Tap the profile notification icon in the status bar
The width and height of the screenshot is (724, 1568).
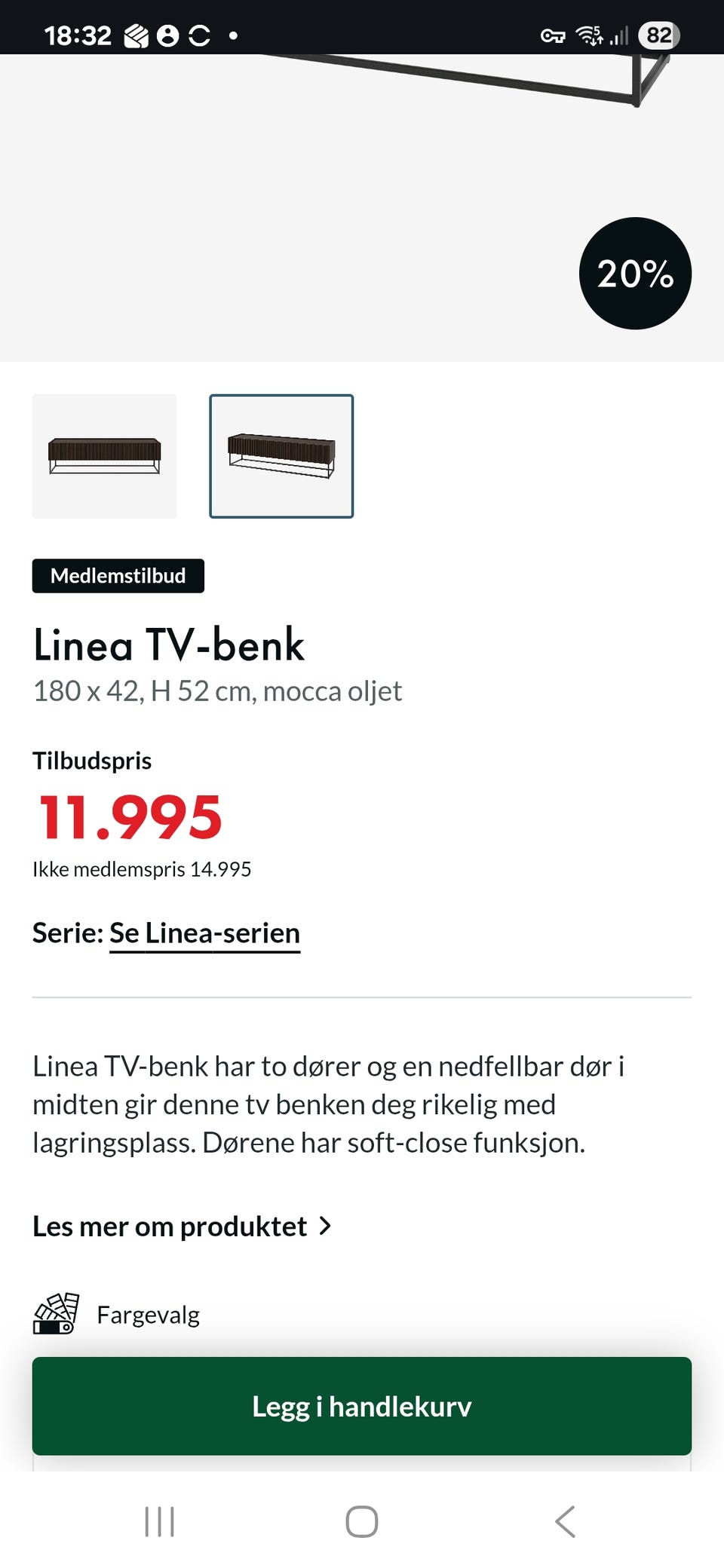point(168,35)
